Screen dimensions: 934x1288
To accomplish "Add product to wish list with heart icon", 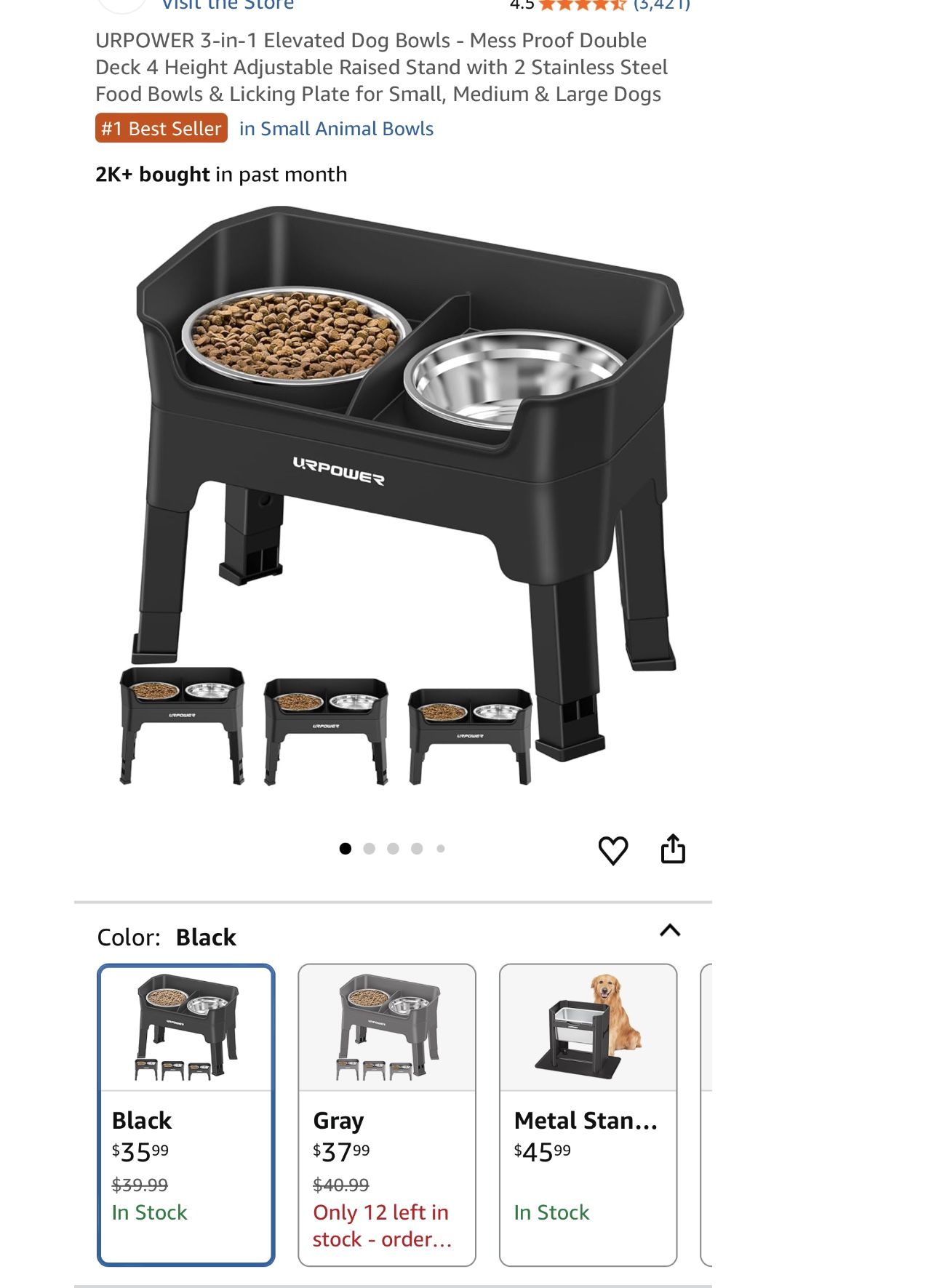I will coord(613,849).
